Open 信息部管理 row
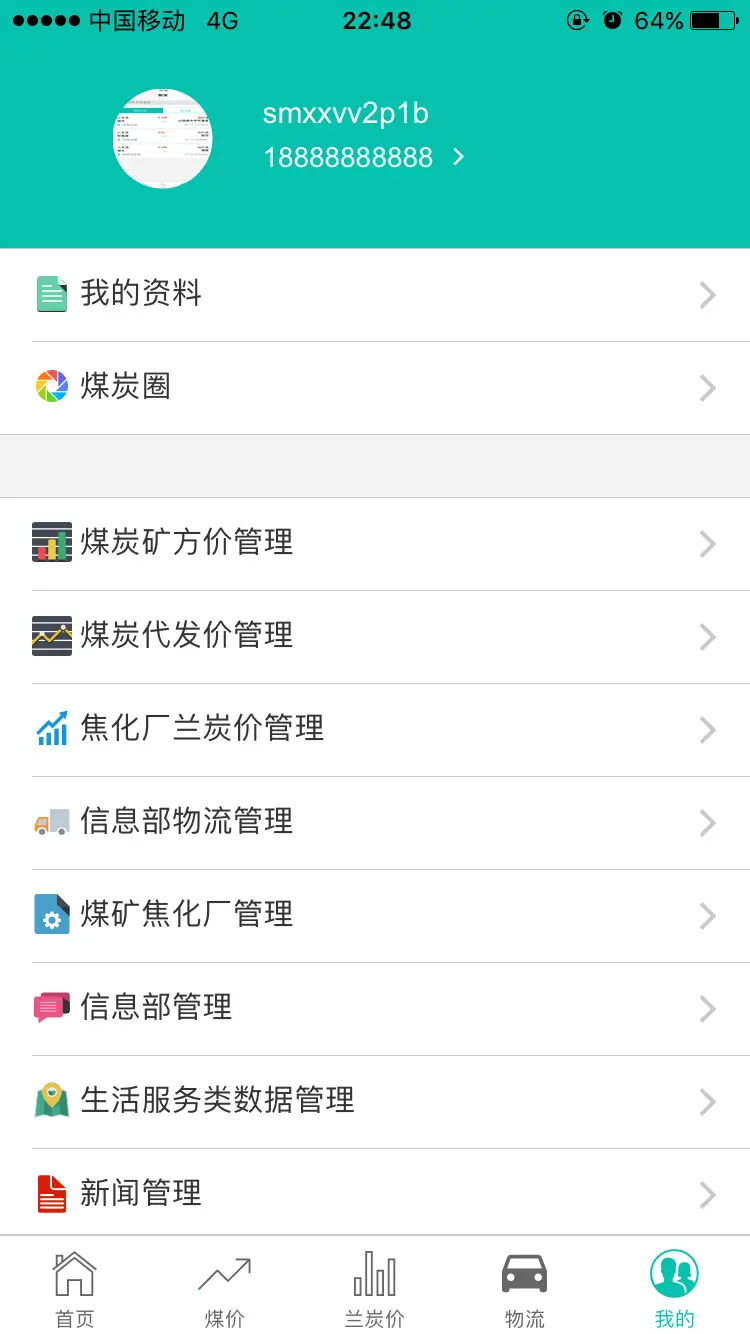 [x=375, y=1009]
